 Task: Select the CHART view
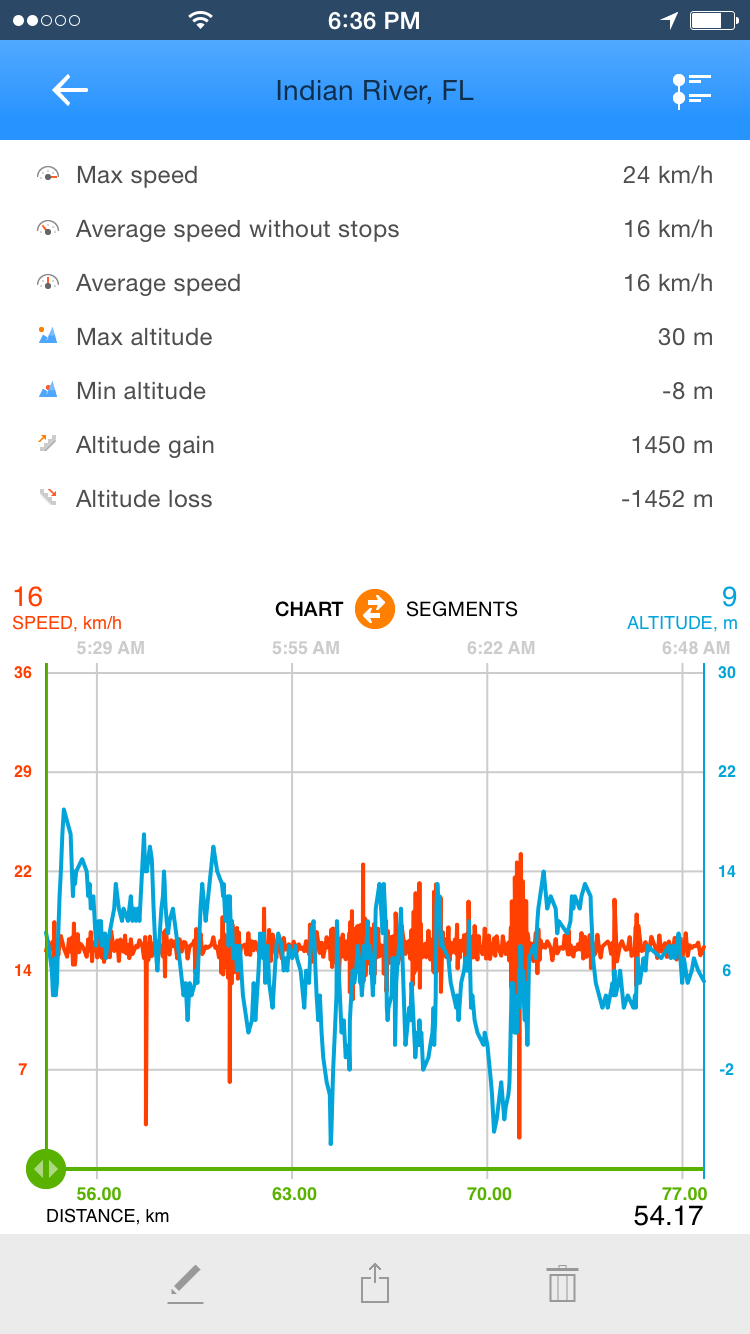(x=309, y=608)
